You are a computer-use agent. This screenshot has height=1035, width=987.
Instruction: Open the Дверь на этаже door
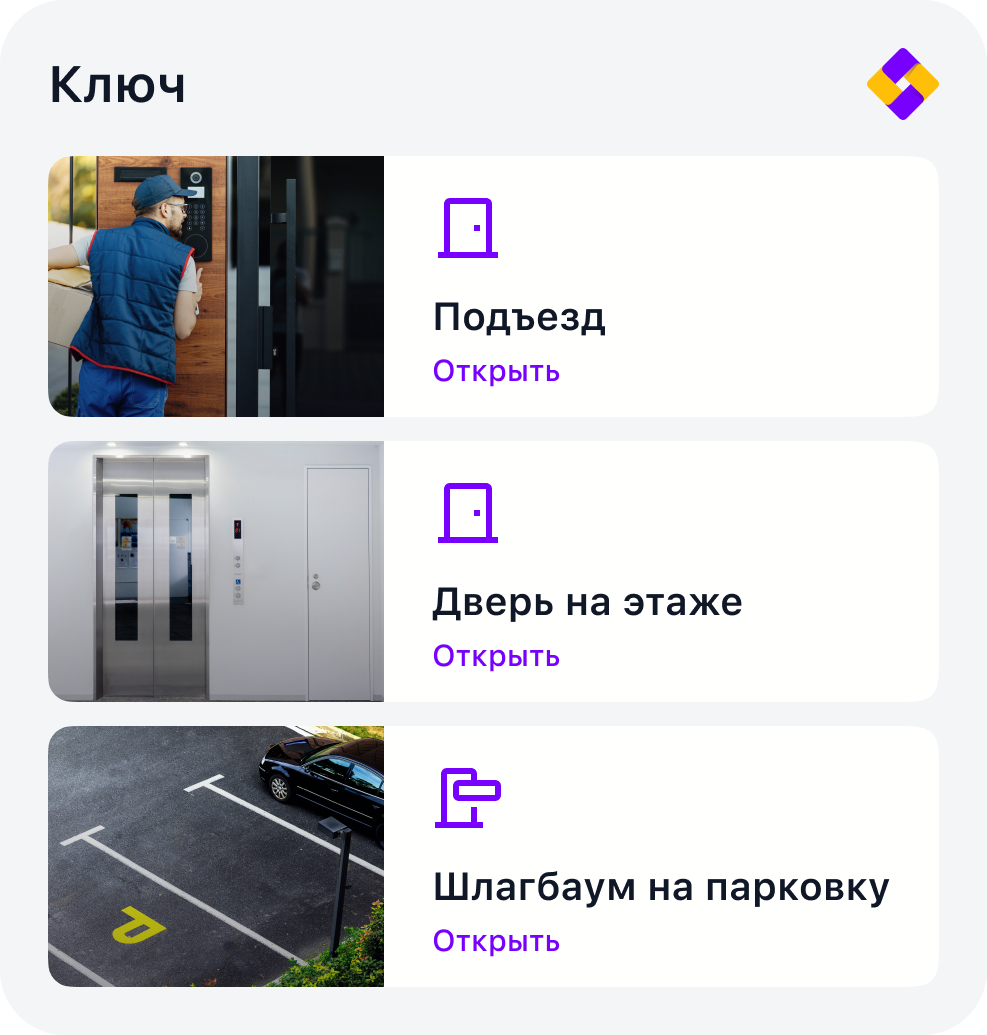point(496,656)
